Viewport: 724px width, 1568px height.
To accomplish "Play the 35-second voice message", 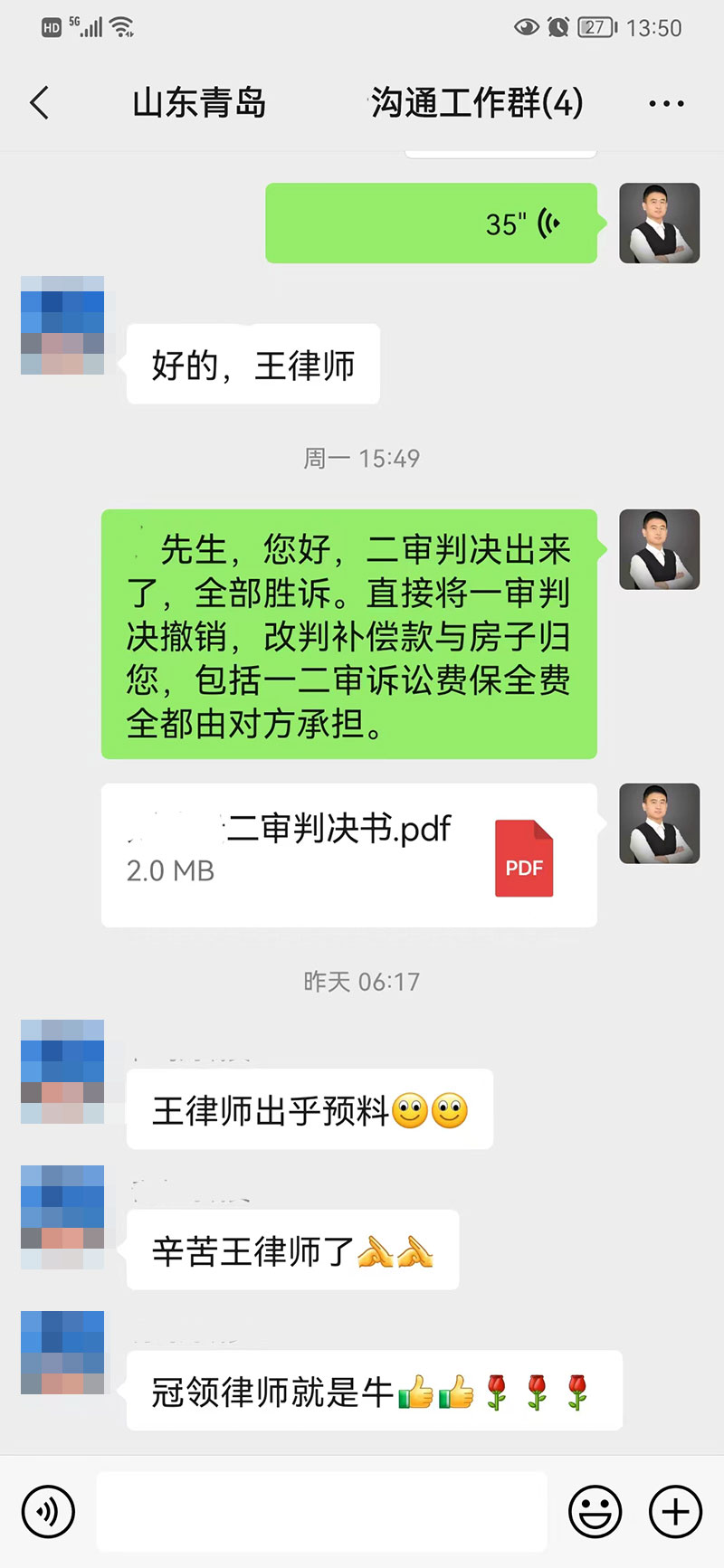I will pyautogui.click(x=431, y=223).
